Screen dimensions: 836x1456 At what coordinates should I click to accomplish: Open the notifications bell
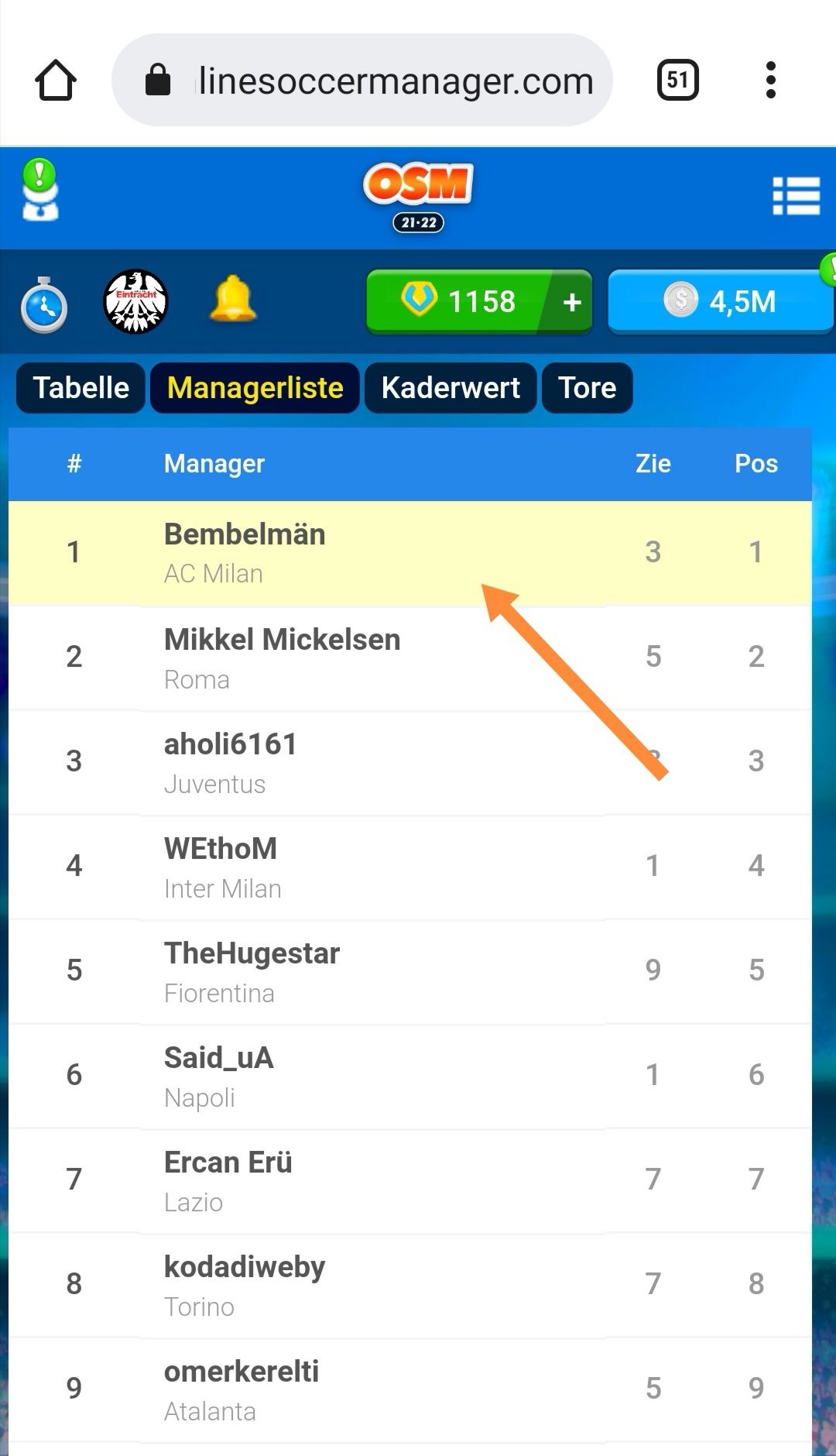point(233,299)
